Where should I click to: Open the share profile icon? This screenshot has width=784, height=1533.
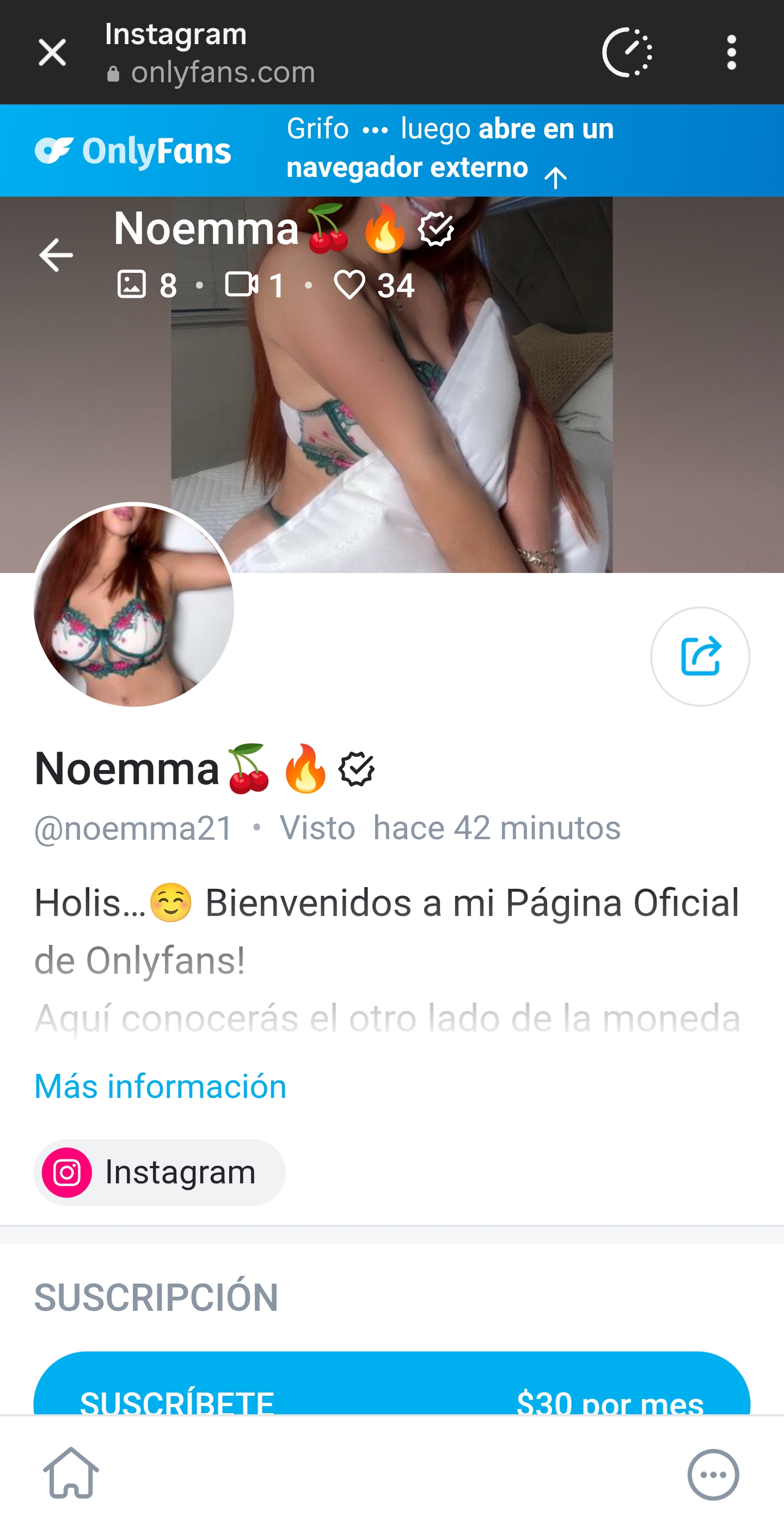[x=700, y=657]
